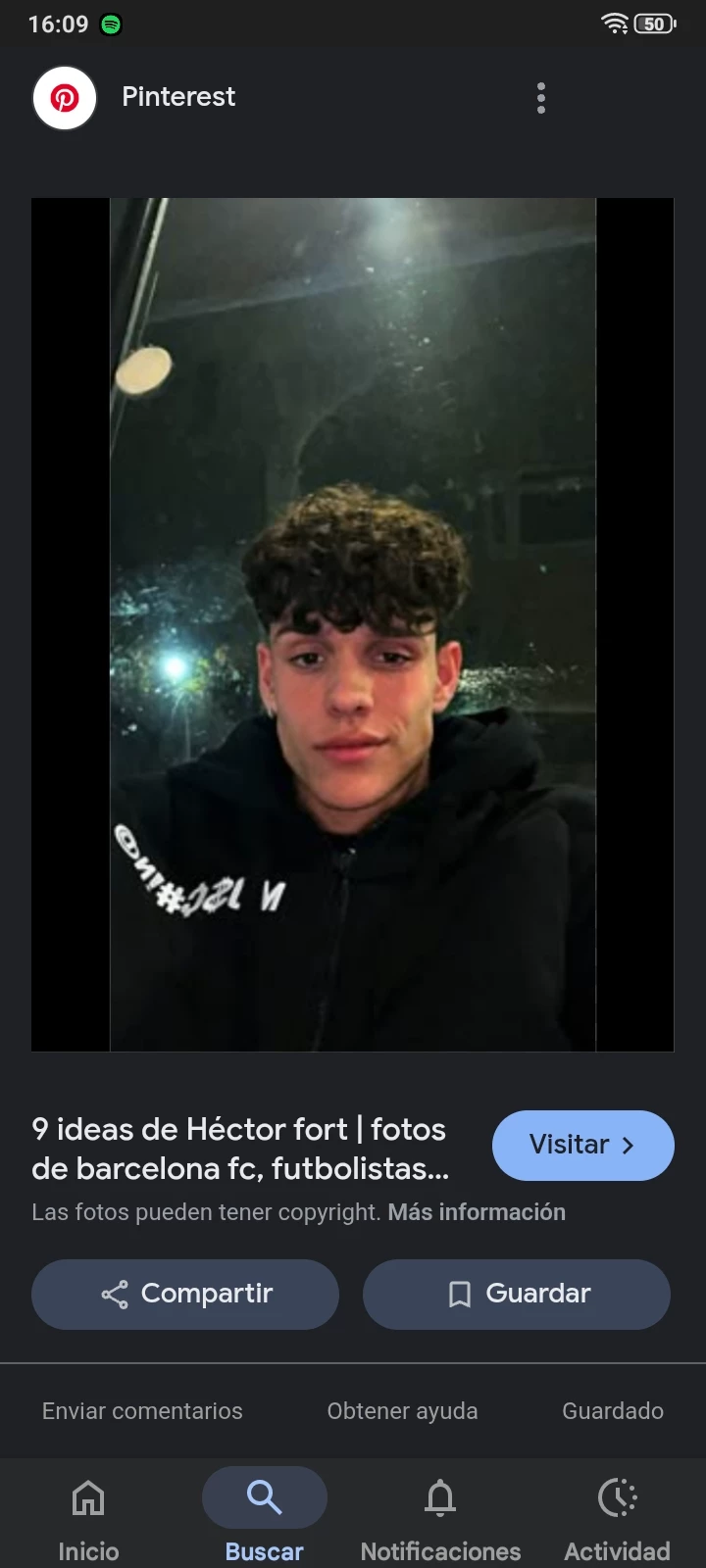Image resolution: width=706 pixels, height=1568 pixels.
Task: Open the three-dot overflow menu
Action: [541, 98]
